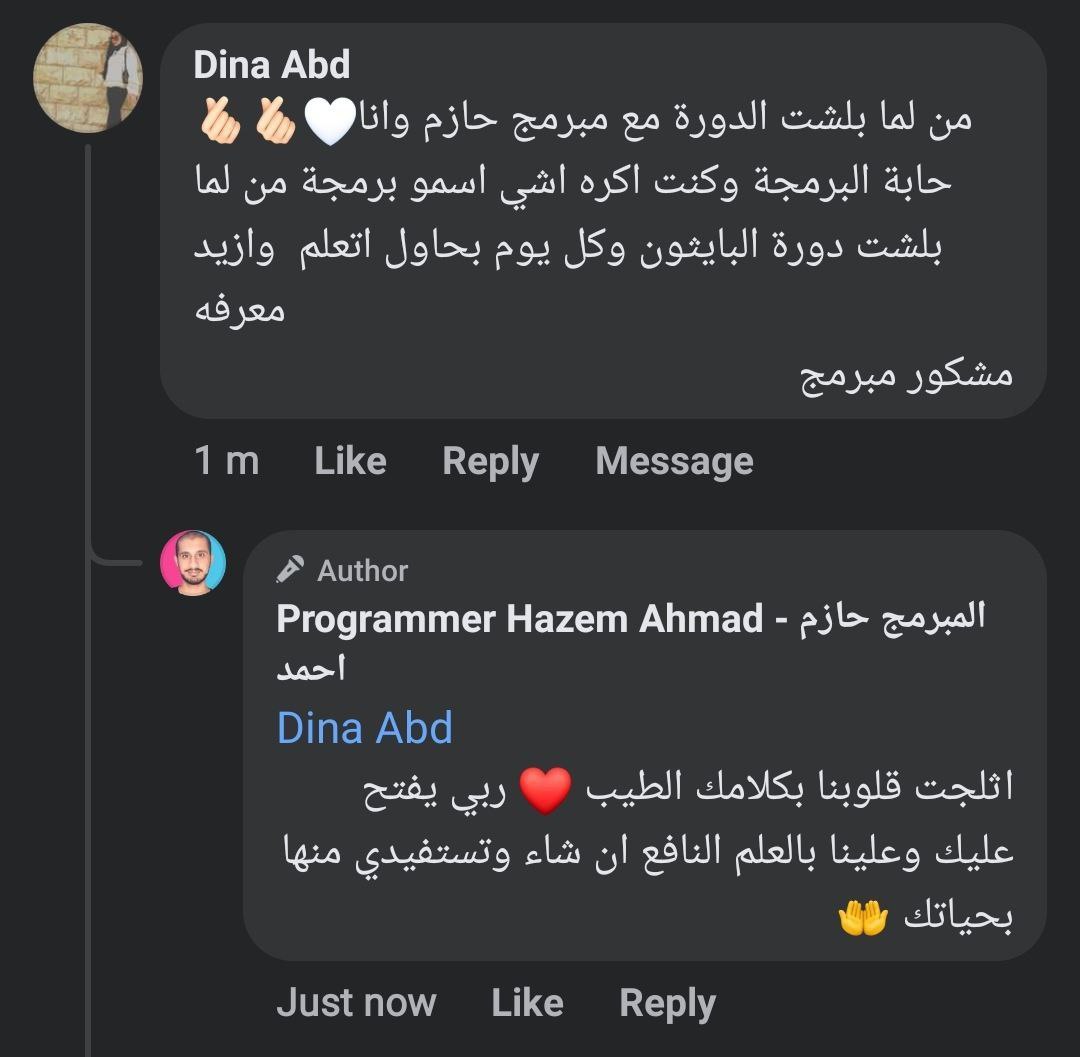Open Programmer Hazem Ahmad's profile picture
Viewport: 1080px width, 1057px height.
(x=193, y=563)
